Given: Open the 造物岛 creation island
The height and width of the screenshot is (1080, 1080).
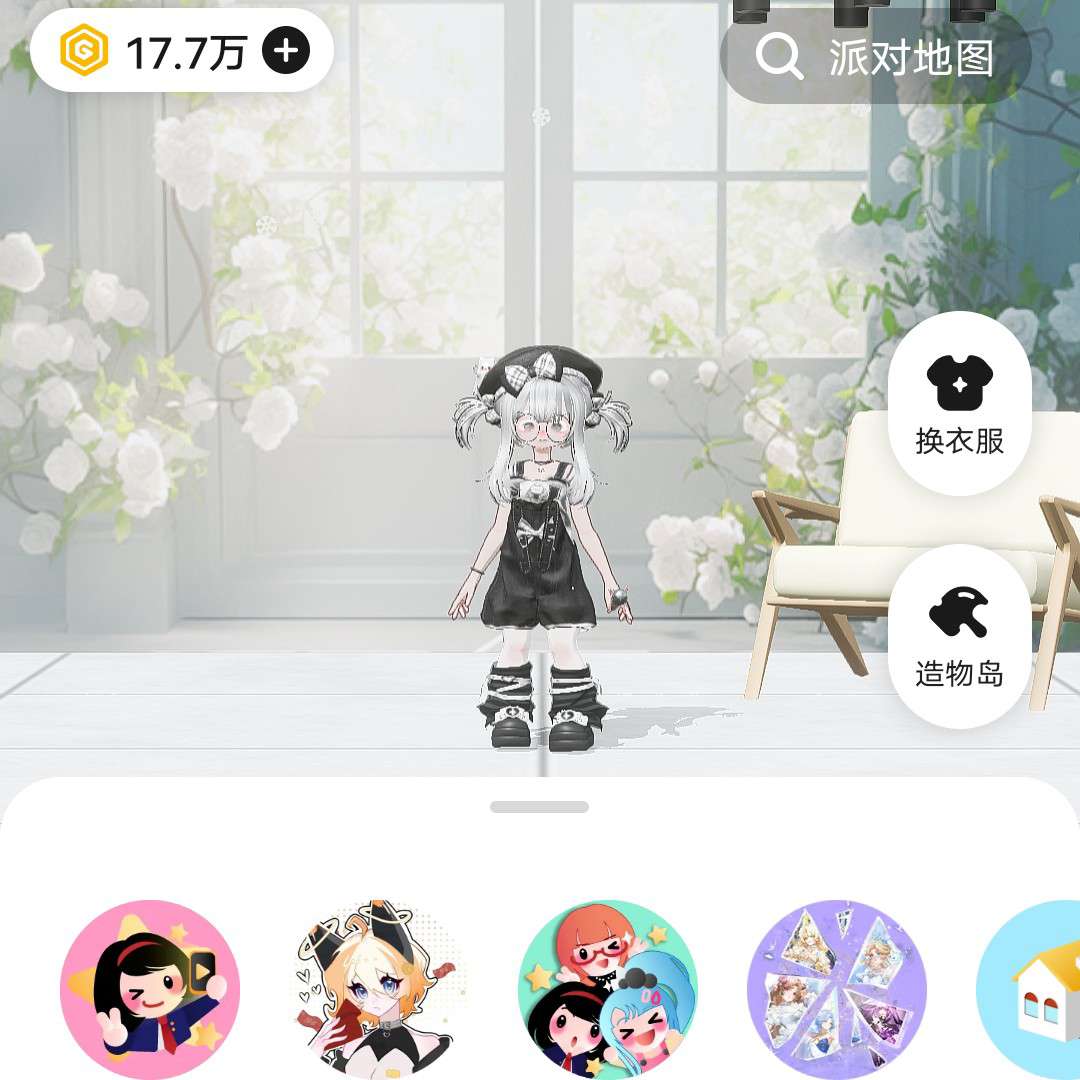Looking at the screenshot, I should (959, 636).
